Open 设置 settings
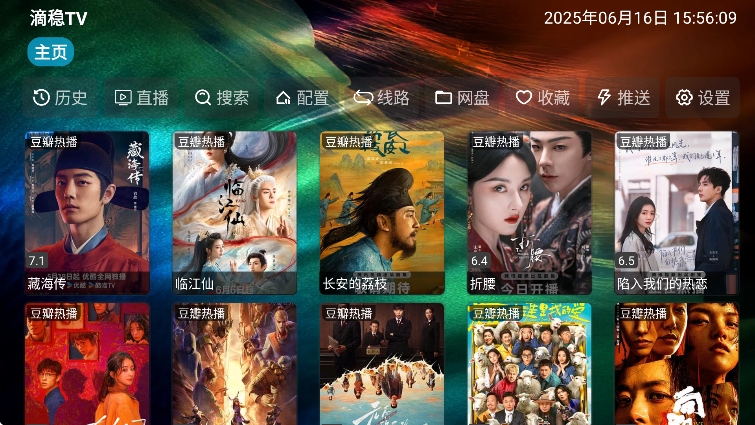 click(702, 98)
